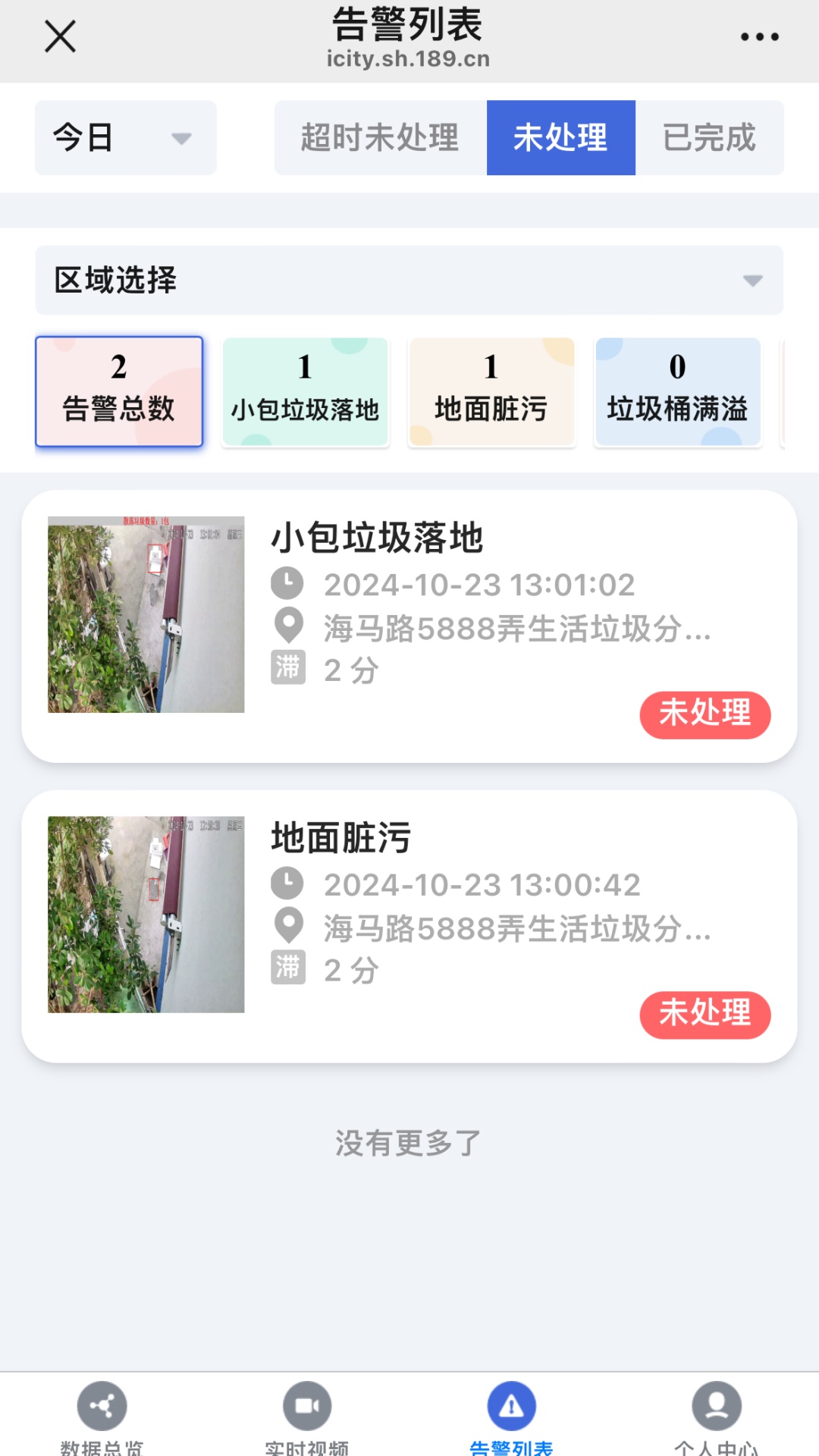Viewport: 819px width, 1456px height.
Task: Select the 告警列表 bottom tab
Action: click(x=511, y=1417)
